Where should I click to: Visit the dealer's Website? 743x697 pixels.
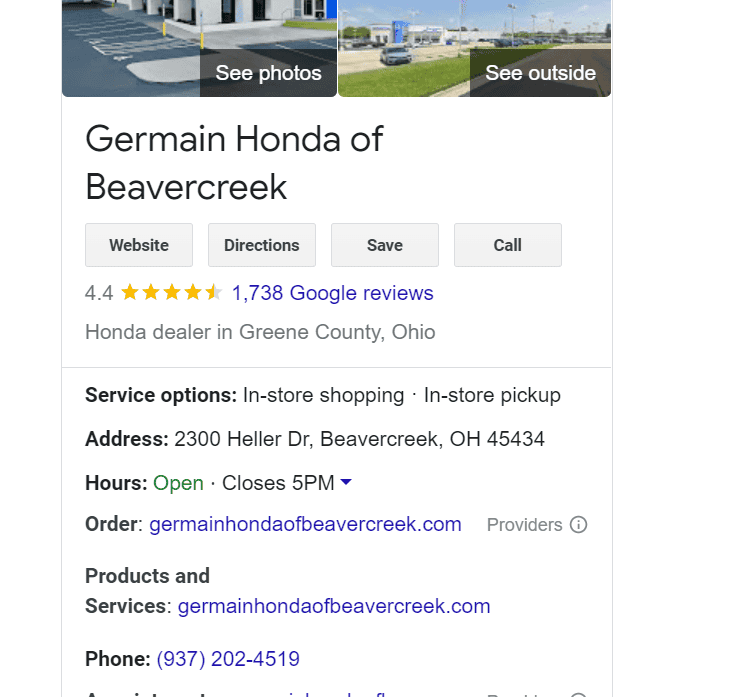(x=139, y=245)
